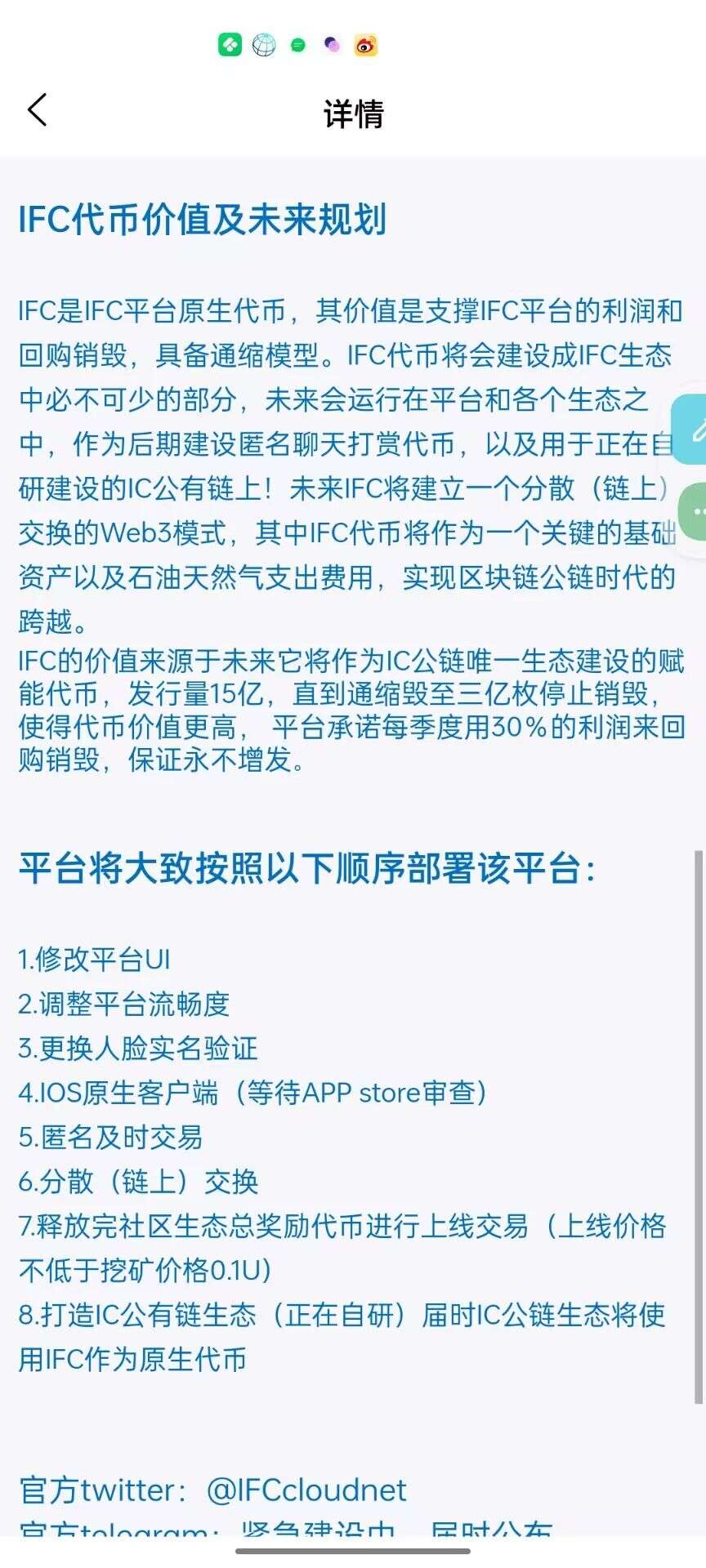Go back from the 详情 page
706x1568 pixels.
(x=38, y=110)
